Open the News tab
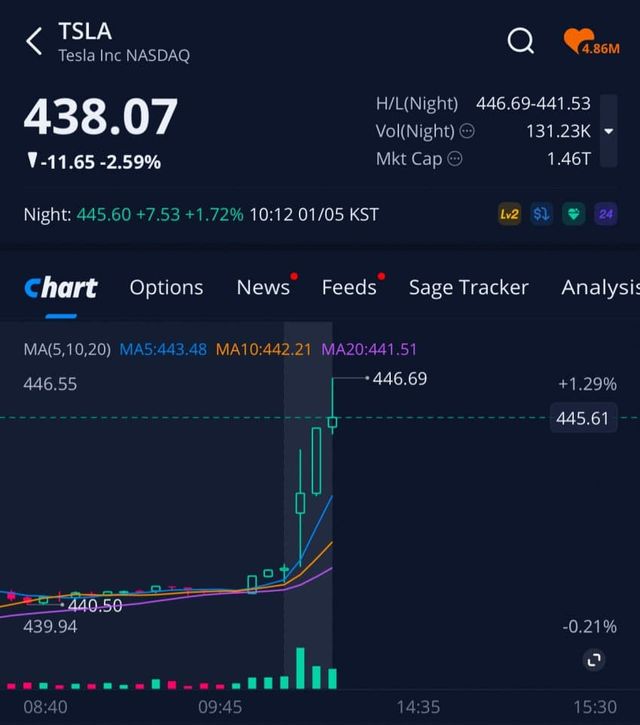 (263, 287)
